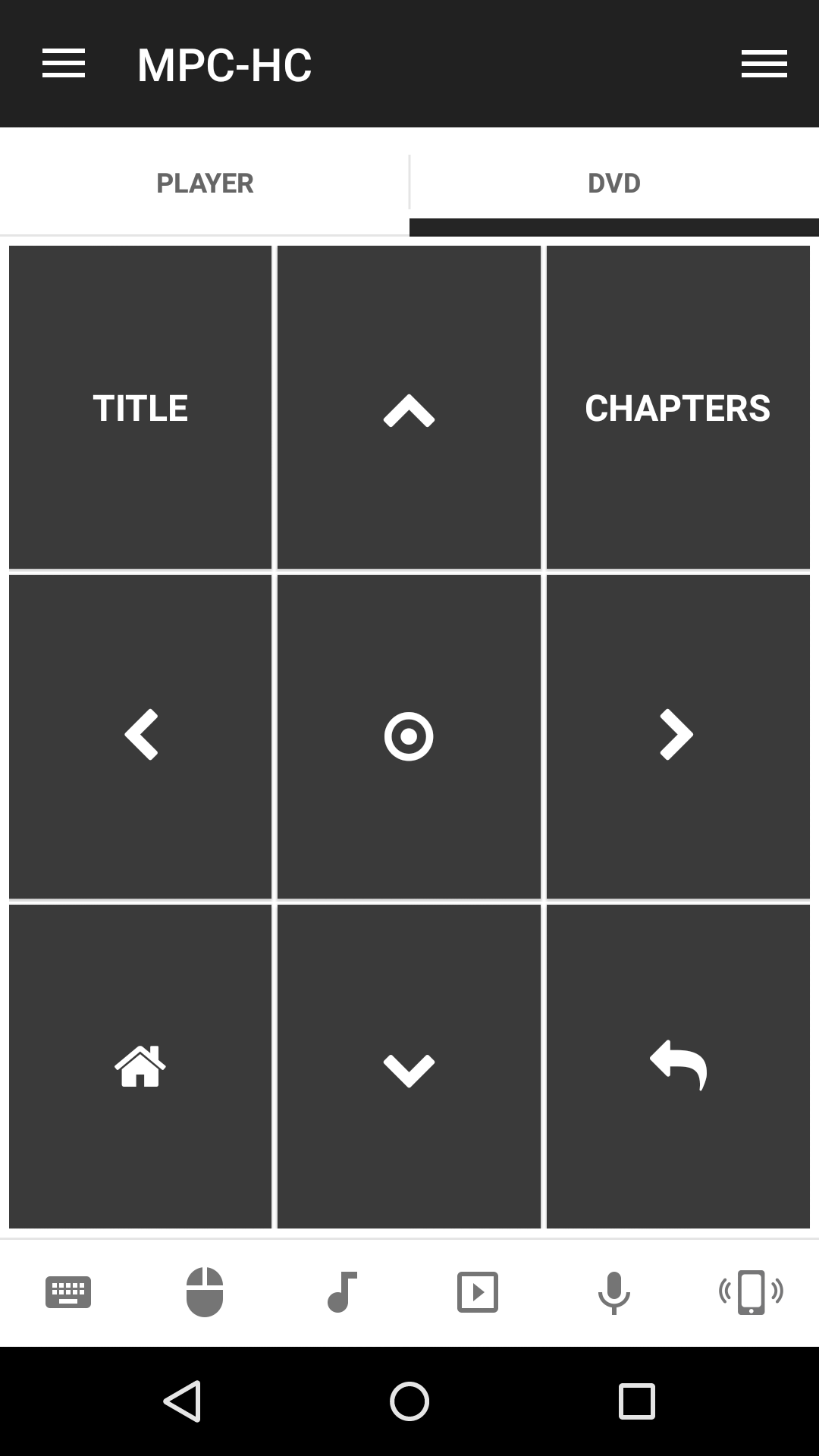This screenshot has width=819, height=1456.
Task: Open the right-side menu icon
Action: pos(764,64)
